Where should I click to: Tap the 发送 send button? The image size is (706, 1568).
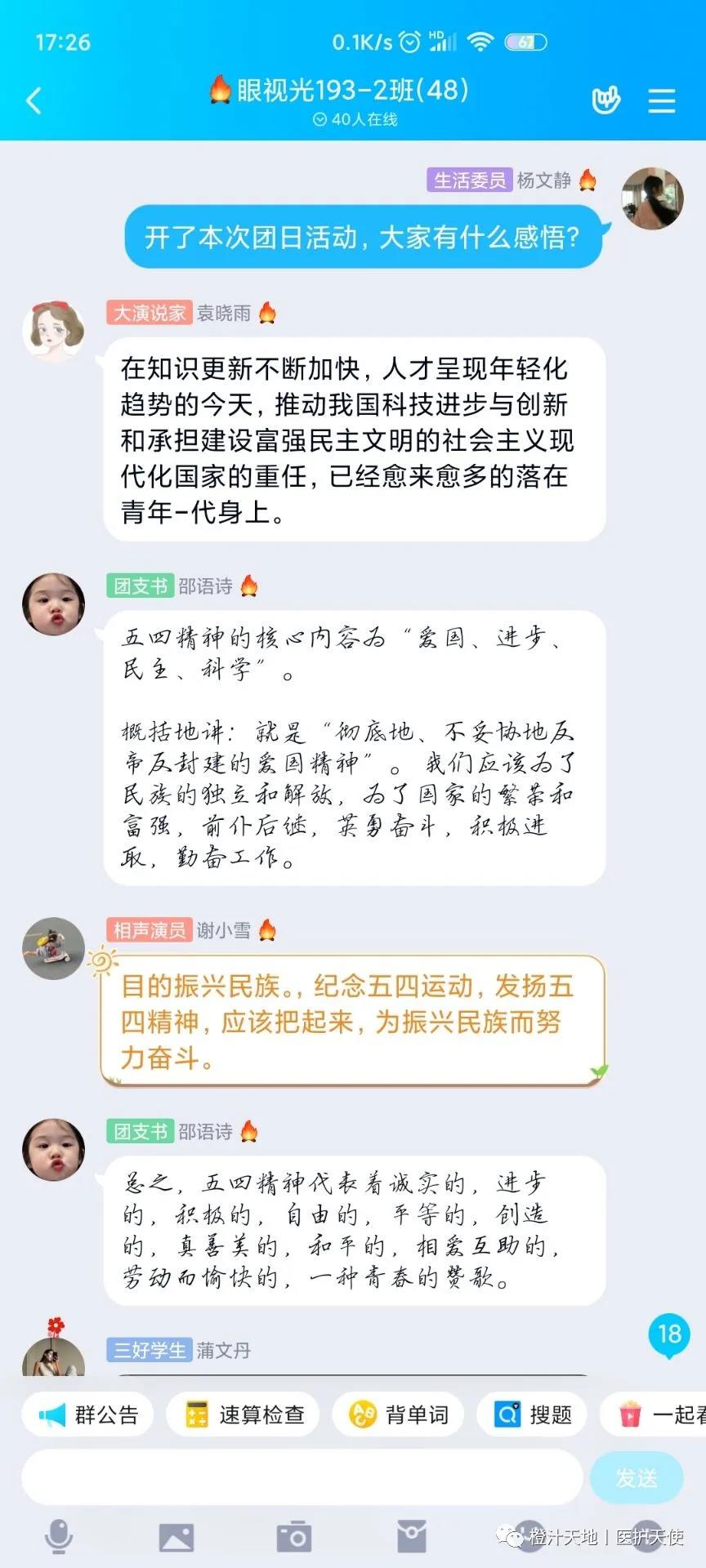pyautogui.click(x=636, y=1477)
